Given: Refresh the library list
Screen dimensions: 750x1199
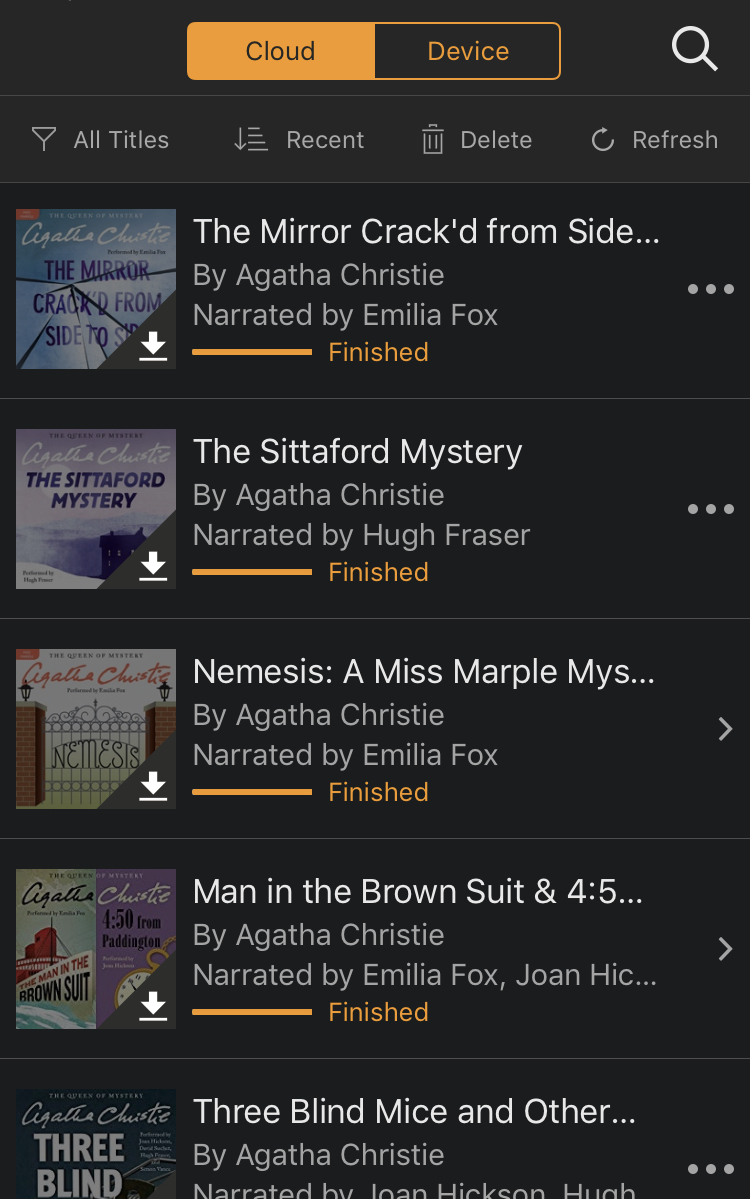Looking at the screenshot, I should [654, 140].
